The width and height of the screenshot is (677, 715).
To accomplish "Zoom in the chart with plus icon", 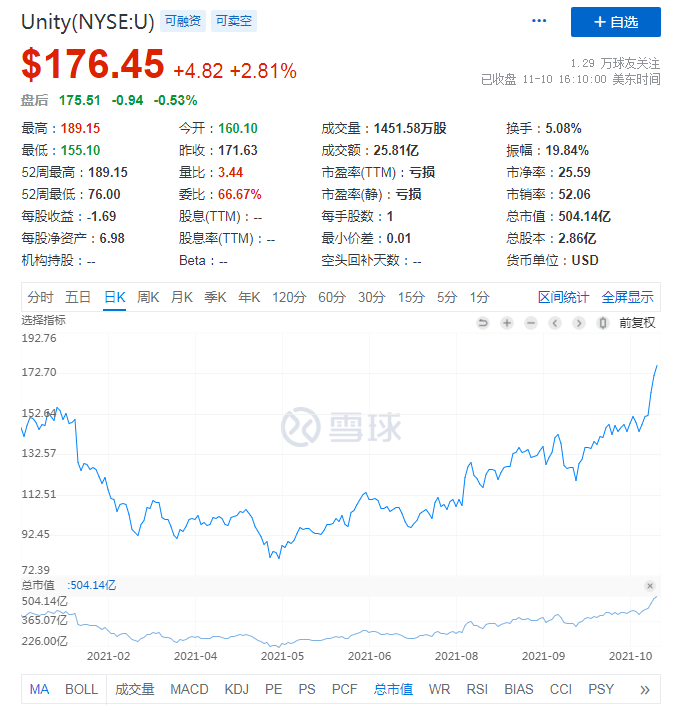I will coord(507,323).
